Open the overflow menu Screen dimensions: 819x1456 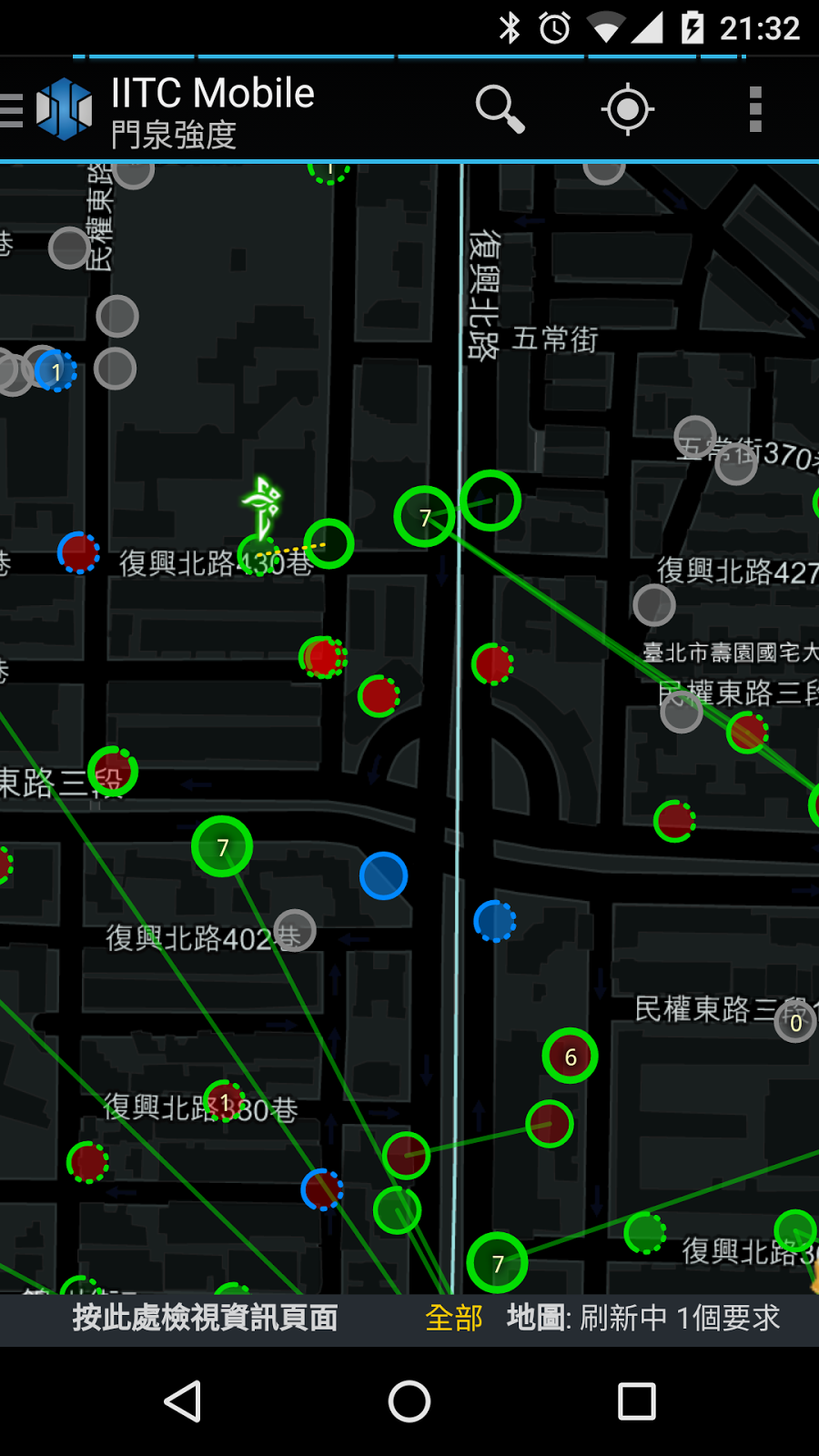(754, 110)
